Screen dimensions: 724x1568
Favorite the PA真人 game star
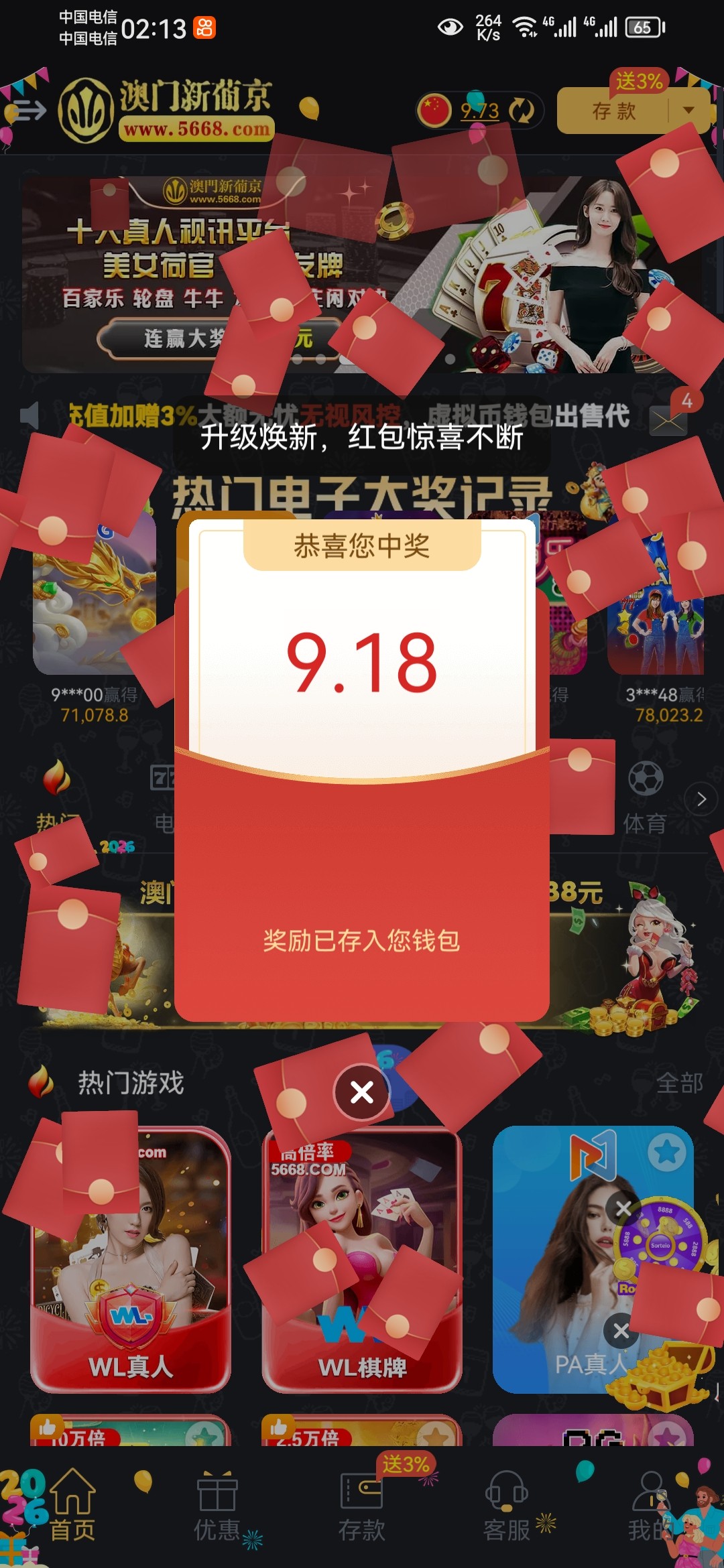click(667, 1153)
